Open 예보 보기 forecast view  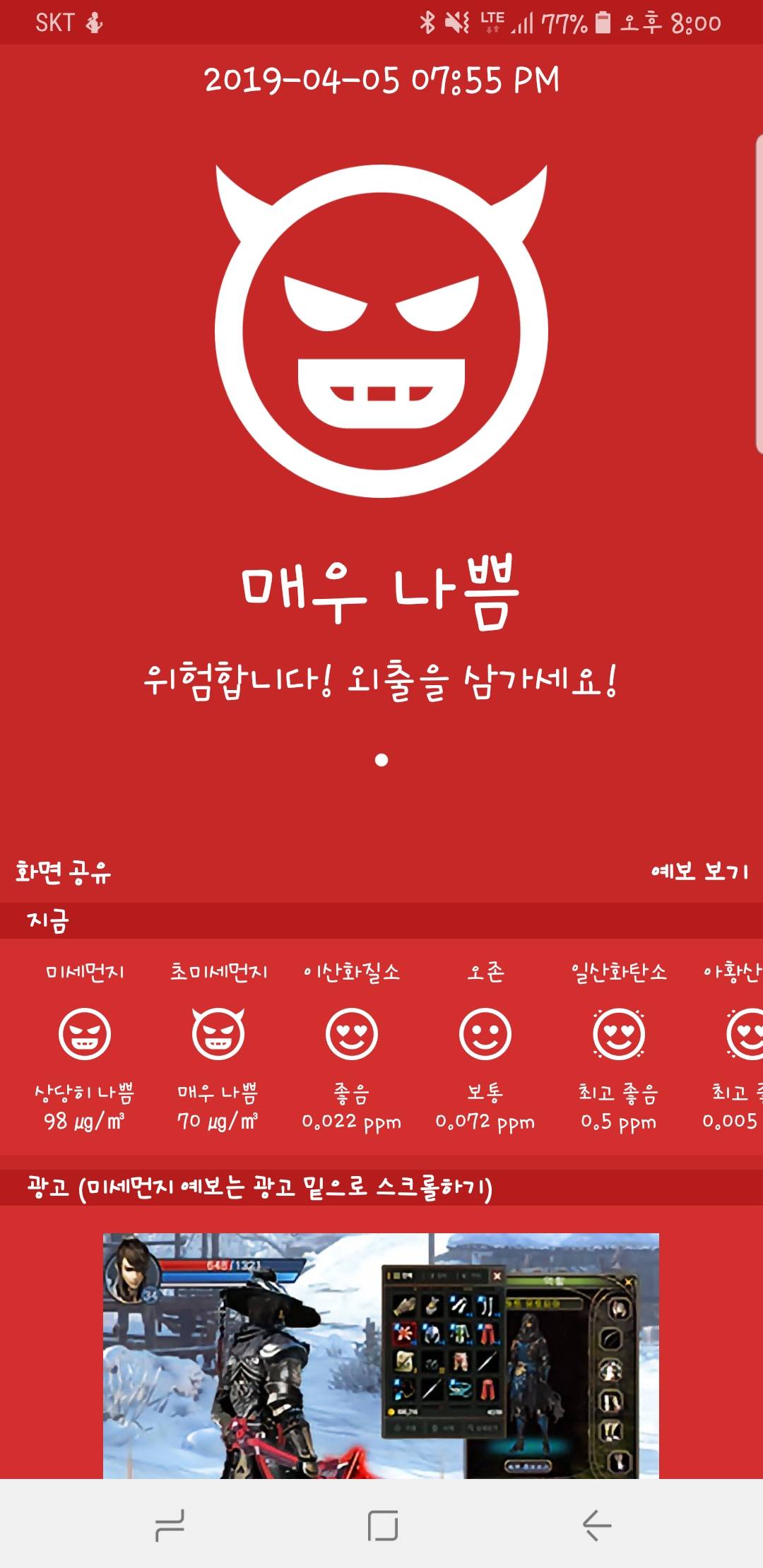coord(699,872)
